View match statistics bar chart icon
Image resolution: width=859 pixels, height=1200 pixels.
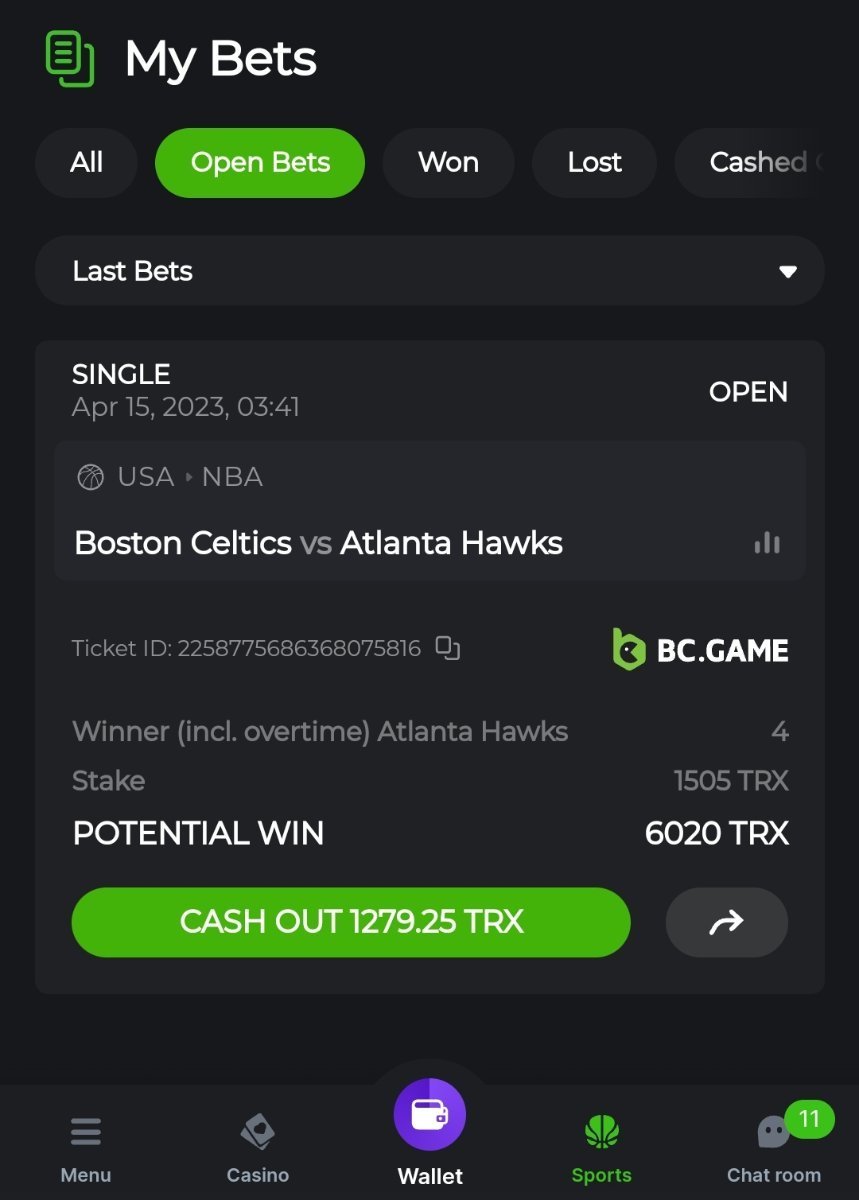(x=767, y=543)
